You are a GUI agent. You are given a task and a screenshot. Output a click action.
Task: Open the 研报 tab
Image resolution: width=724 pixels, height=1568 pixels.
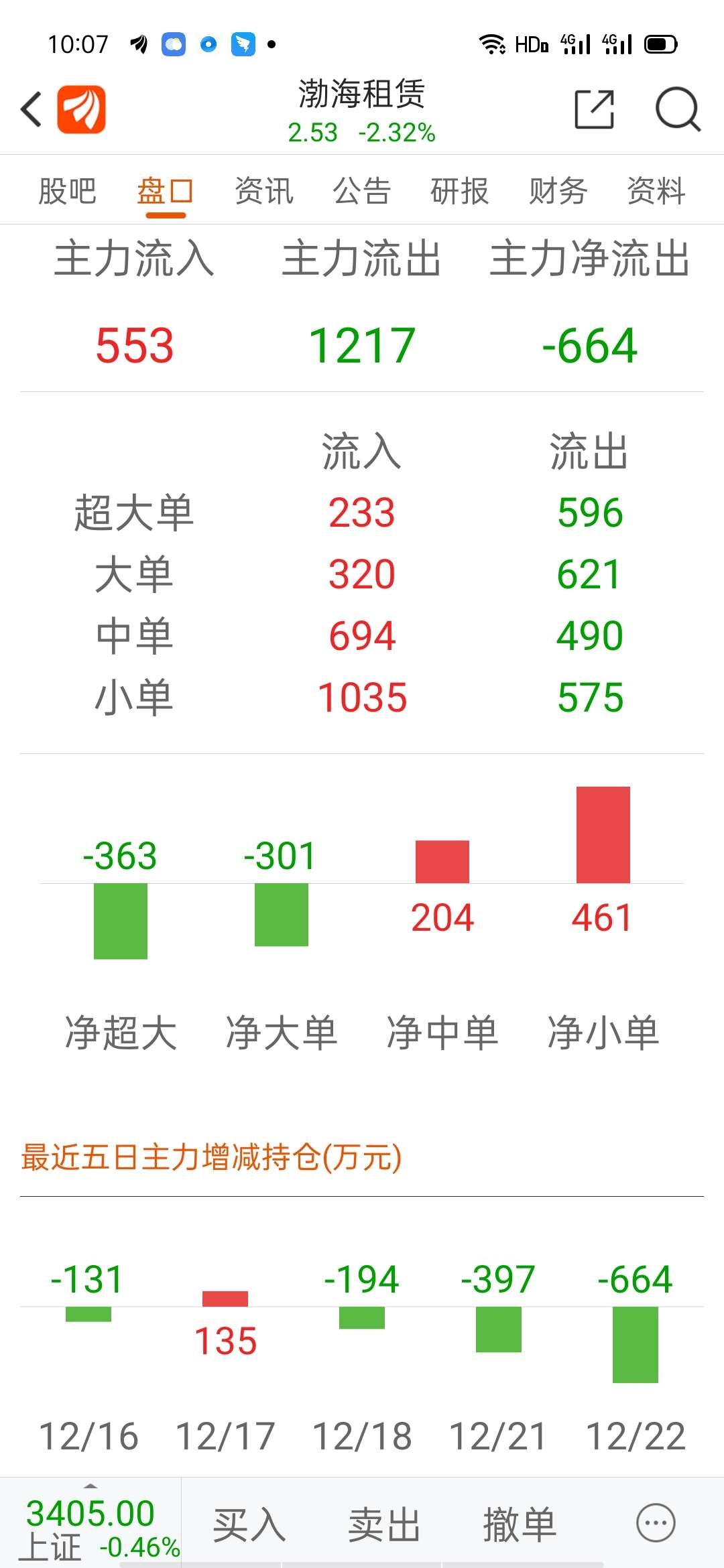point(460,192)
